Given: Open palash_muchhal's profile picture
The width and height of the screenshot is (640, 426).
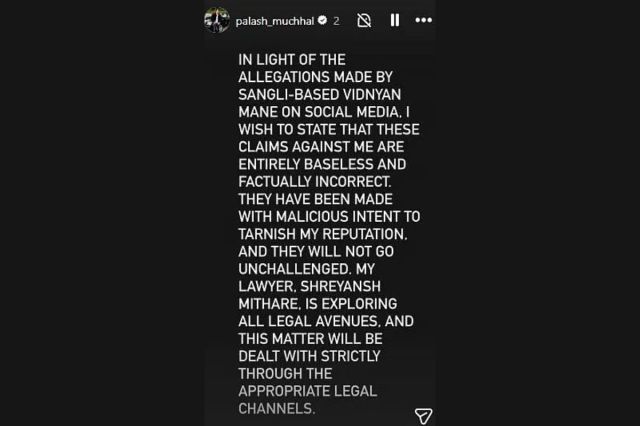Looking at the screenshot, I should pyautogui.click(x=217, y=19).
